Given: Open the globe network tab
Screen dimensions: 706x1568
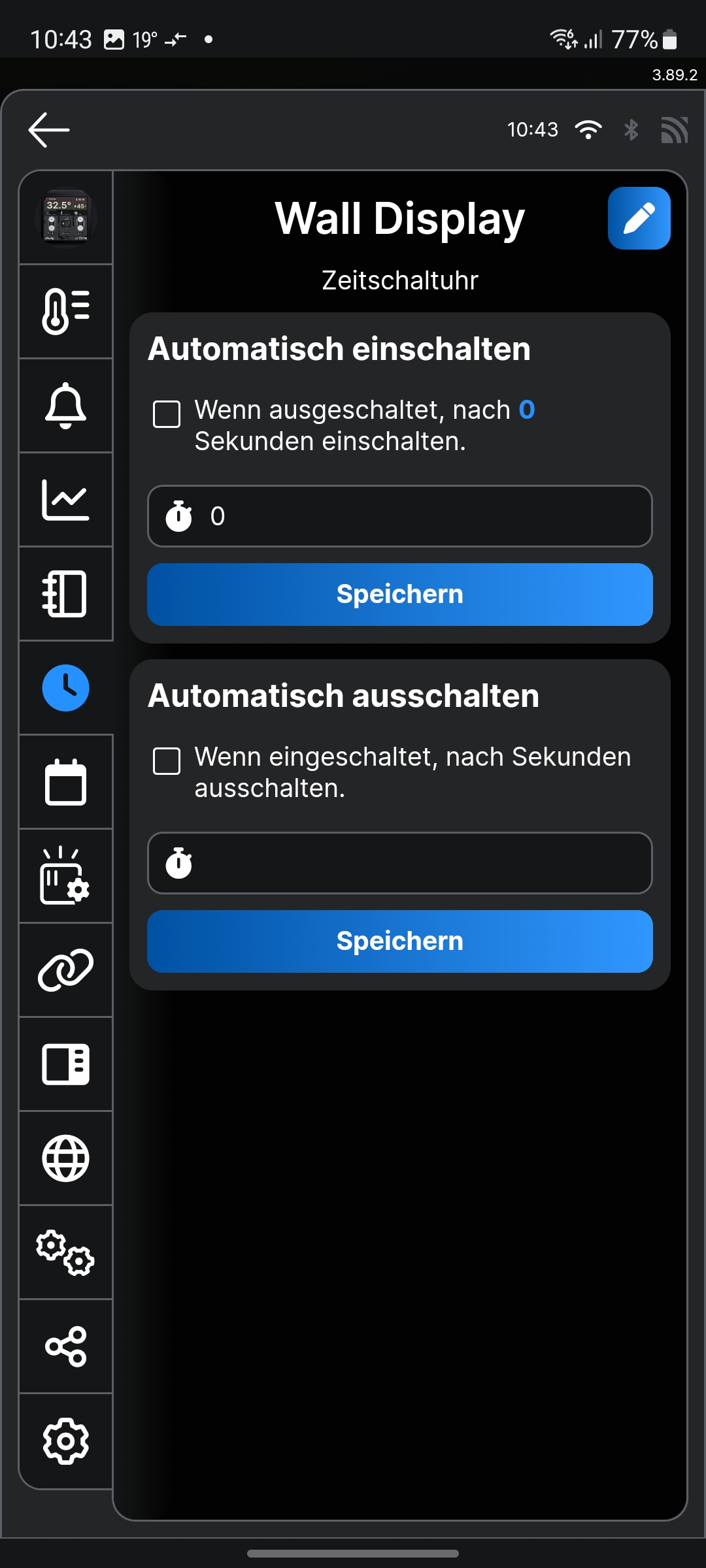Looking at the screenshot, I should 66,1158.
